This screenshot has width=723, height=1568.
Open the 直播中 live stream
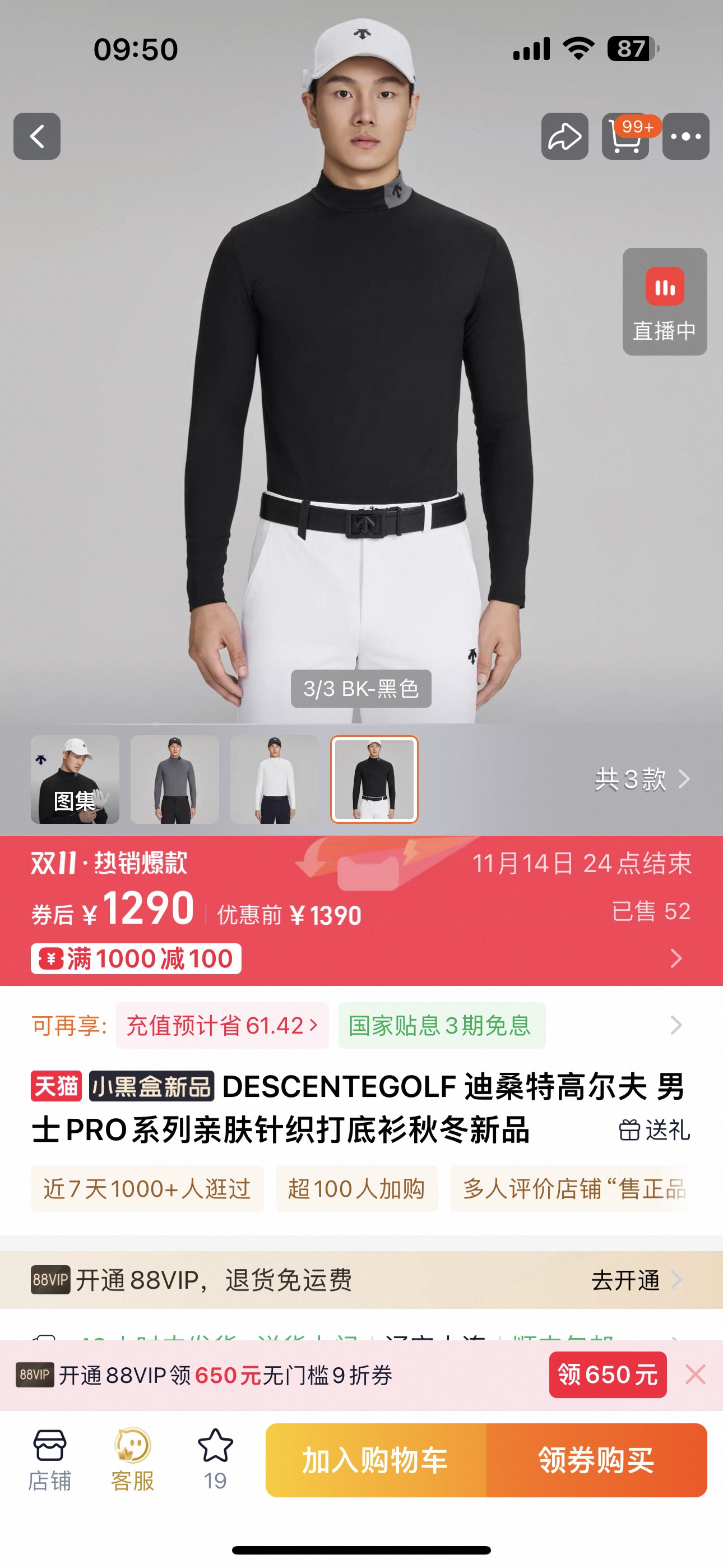[664, 301]
